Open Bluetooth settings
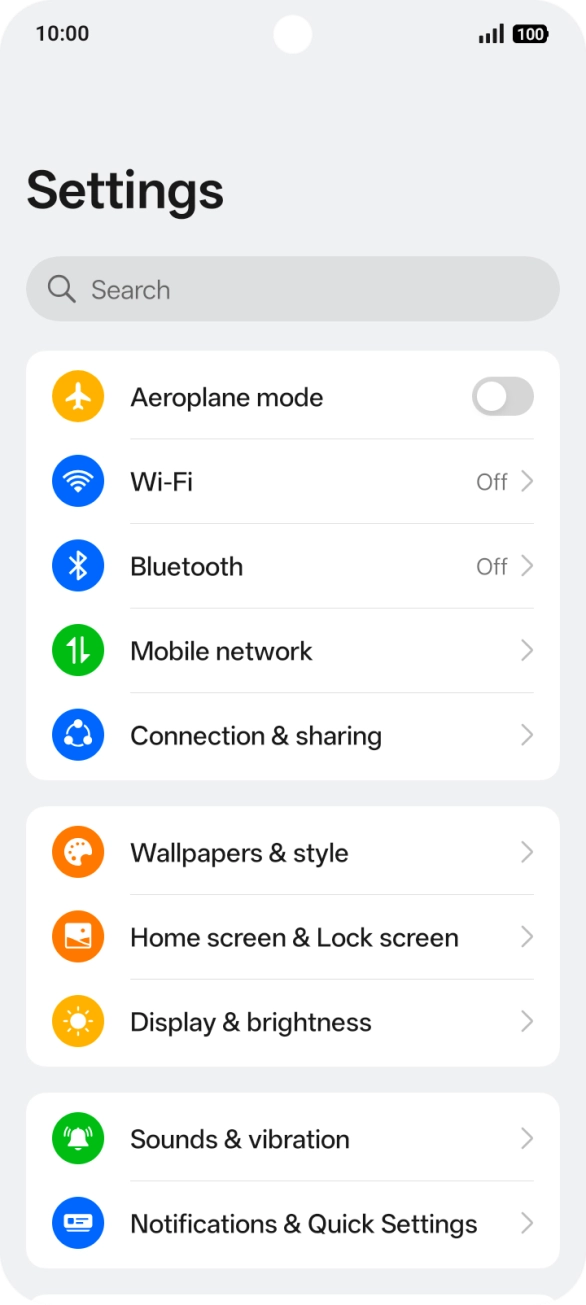This screenshot has height=1305, width=586. [x=293, y=566]
